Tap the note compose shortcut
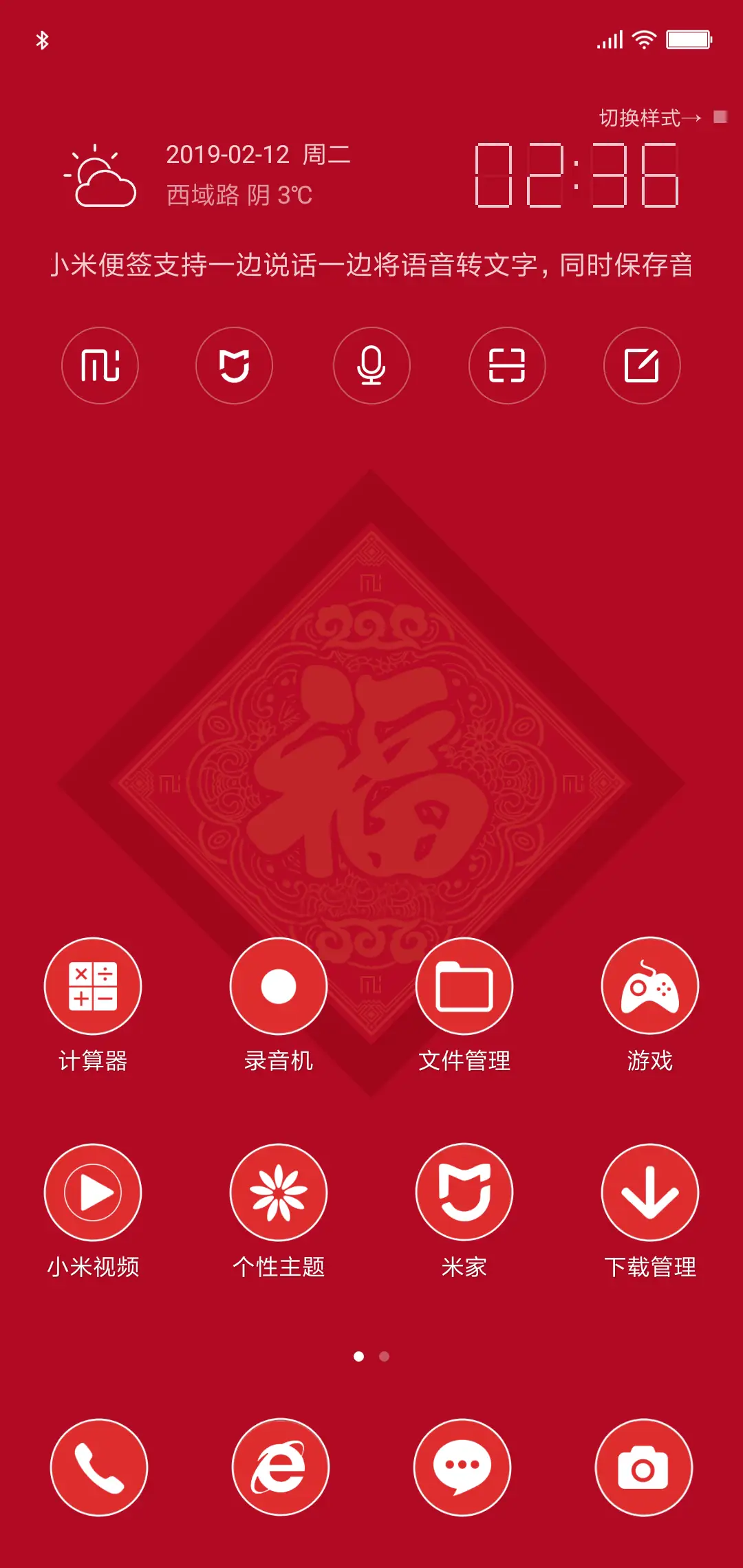743x1568 pixels. pos(642,365)
